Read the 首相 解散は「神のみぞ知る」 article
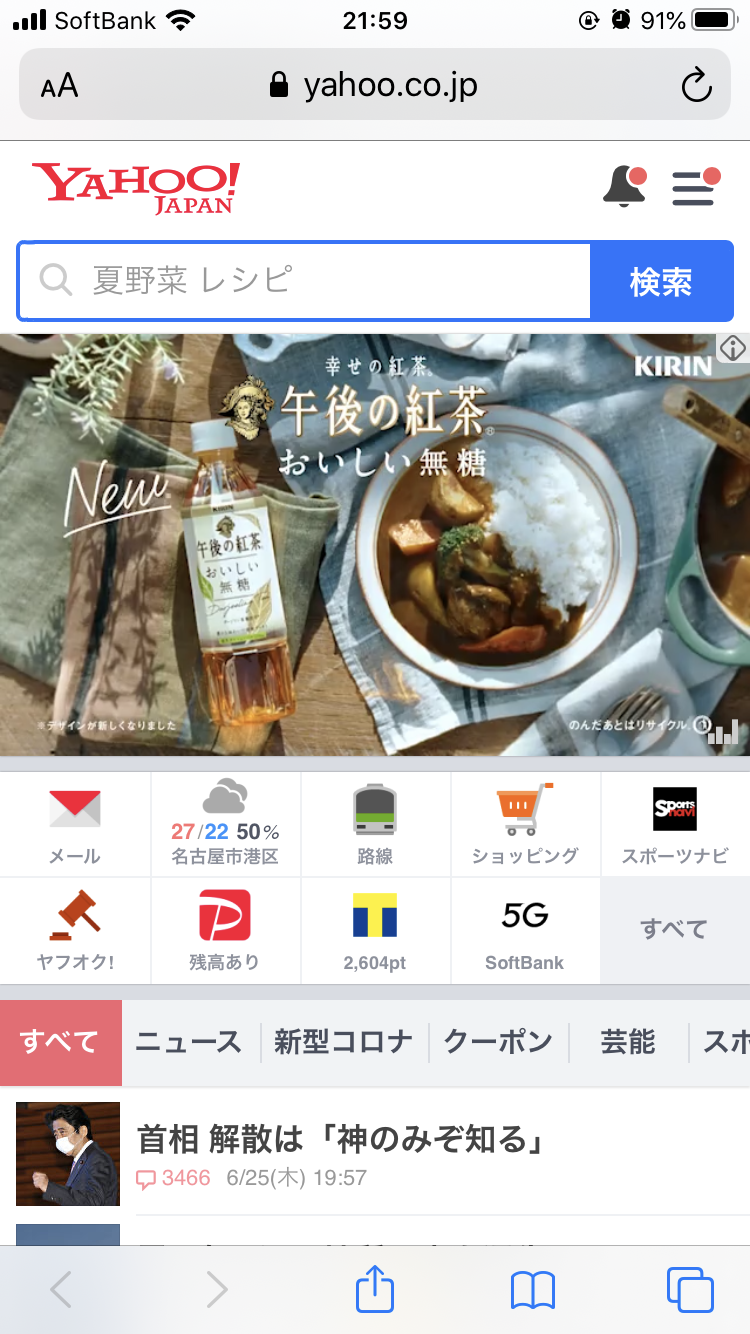Image resolution: width=750 pixels, height=1334 pixels. [x=340, y=1139]
